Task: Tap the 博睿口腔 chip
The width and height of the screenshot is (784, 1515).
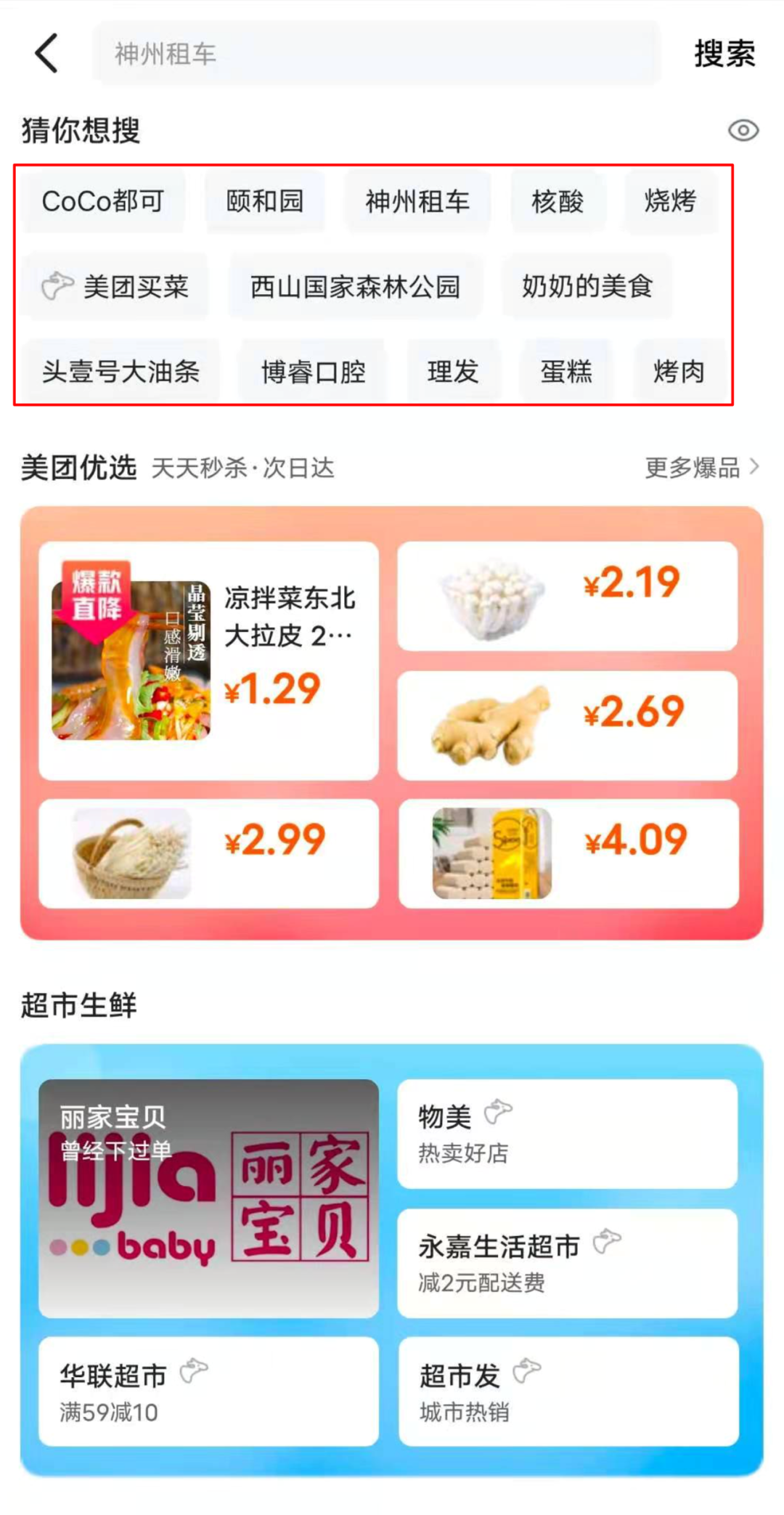Action: 313,372
